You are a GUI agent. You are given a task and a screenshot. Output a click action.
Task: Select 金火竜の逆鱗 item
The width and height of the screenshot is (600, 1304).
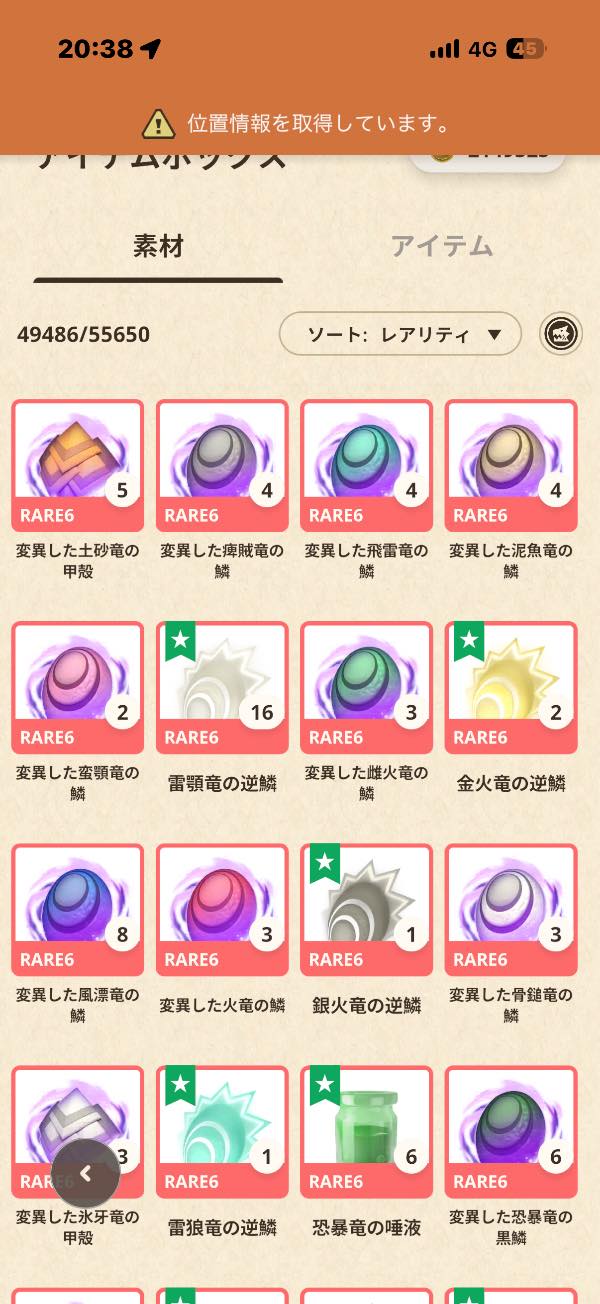click(x=510, y=687)
